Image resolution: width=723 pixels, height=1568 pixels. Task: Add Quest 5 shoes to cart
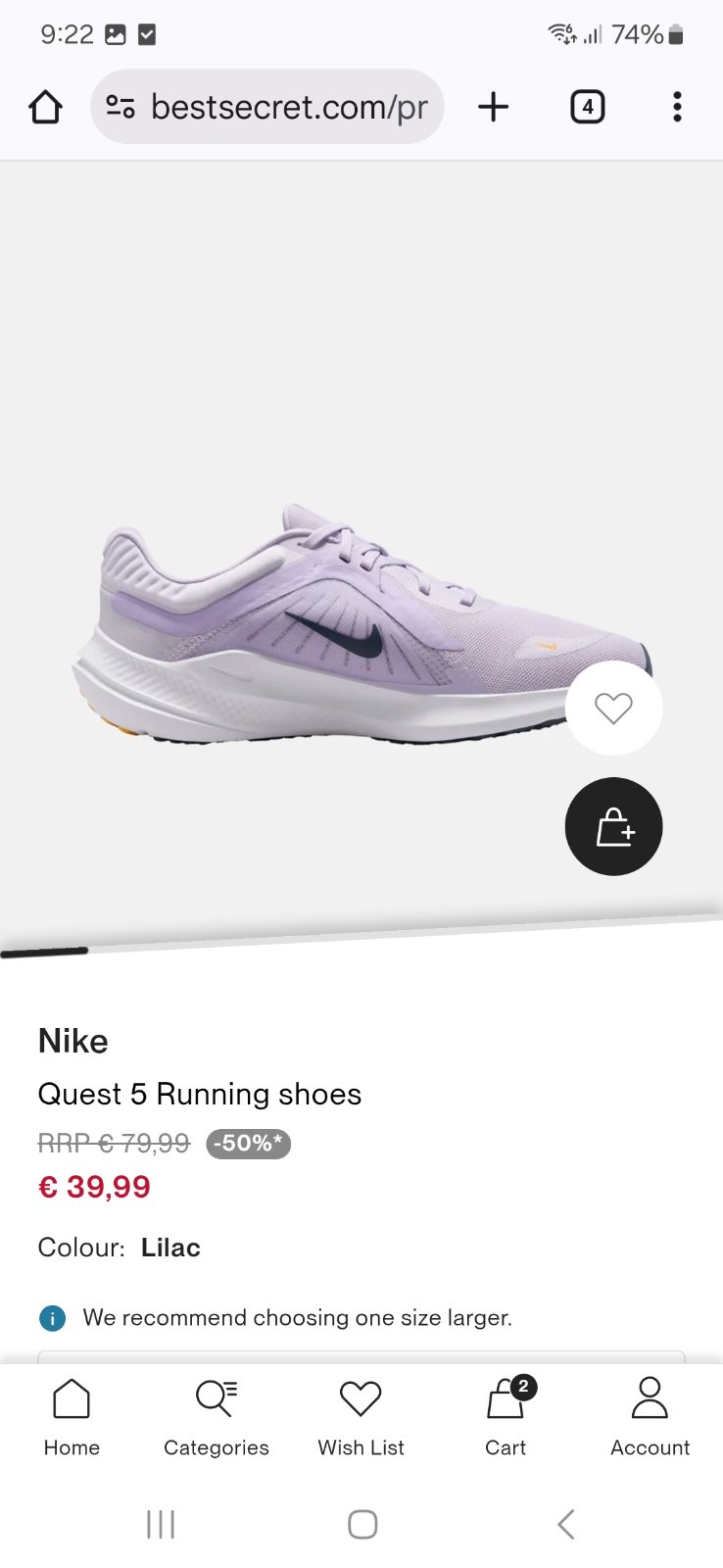pos(614,827)
